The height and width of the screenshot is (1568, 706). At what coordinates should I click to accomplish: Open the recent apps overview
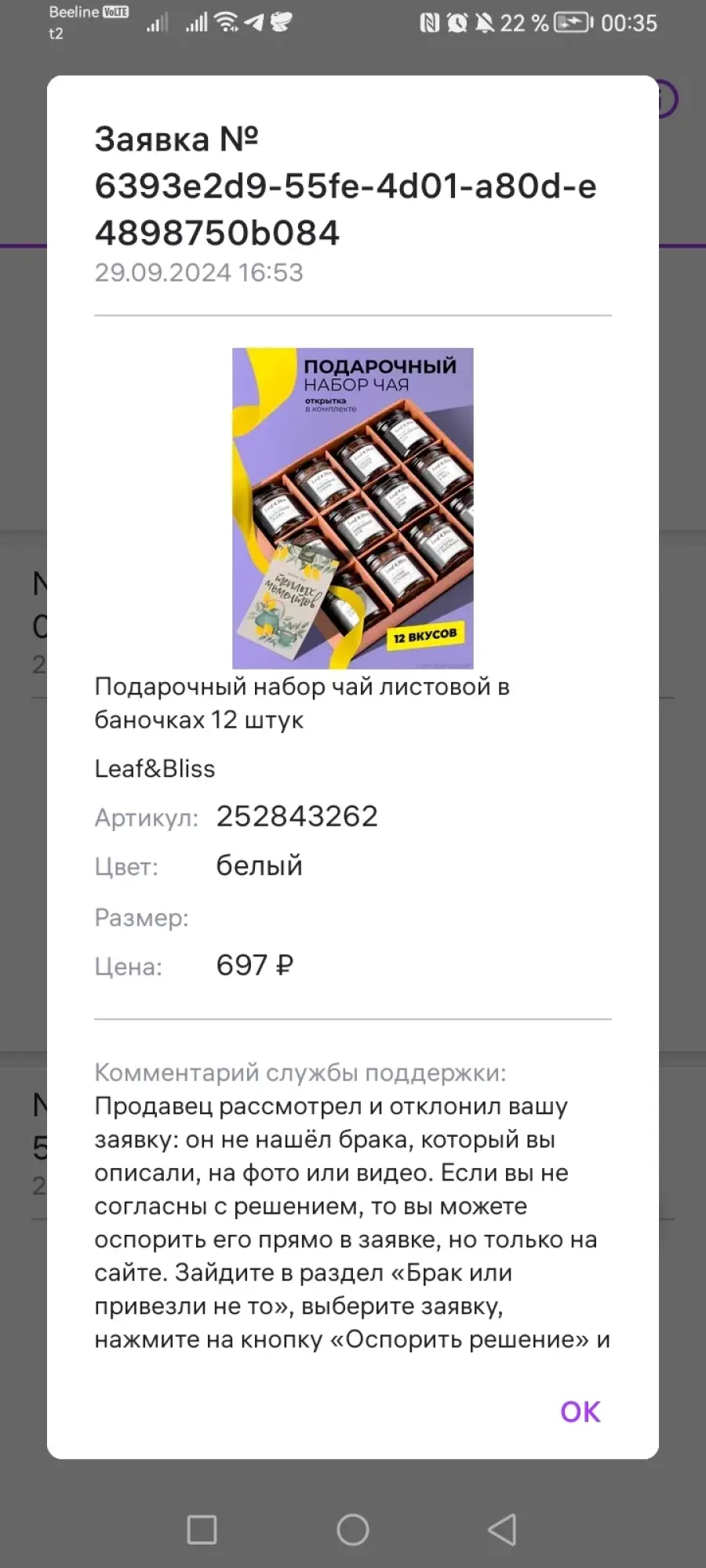point(202,1529)
